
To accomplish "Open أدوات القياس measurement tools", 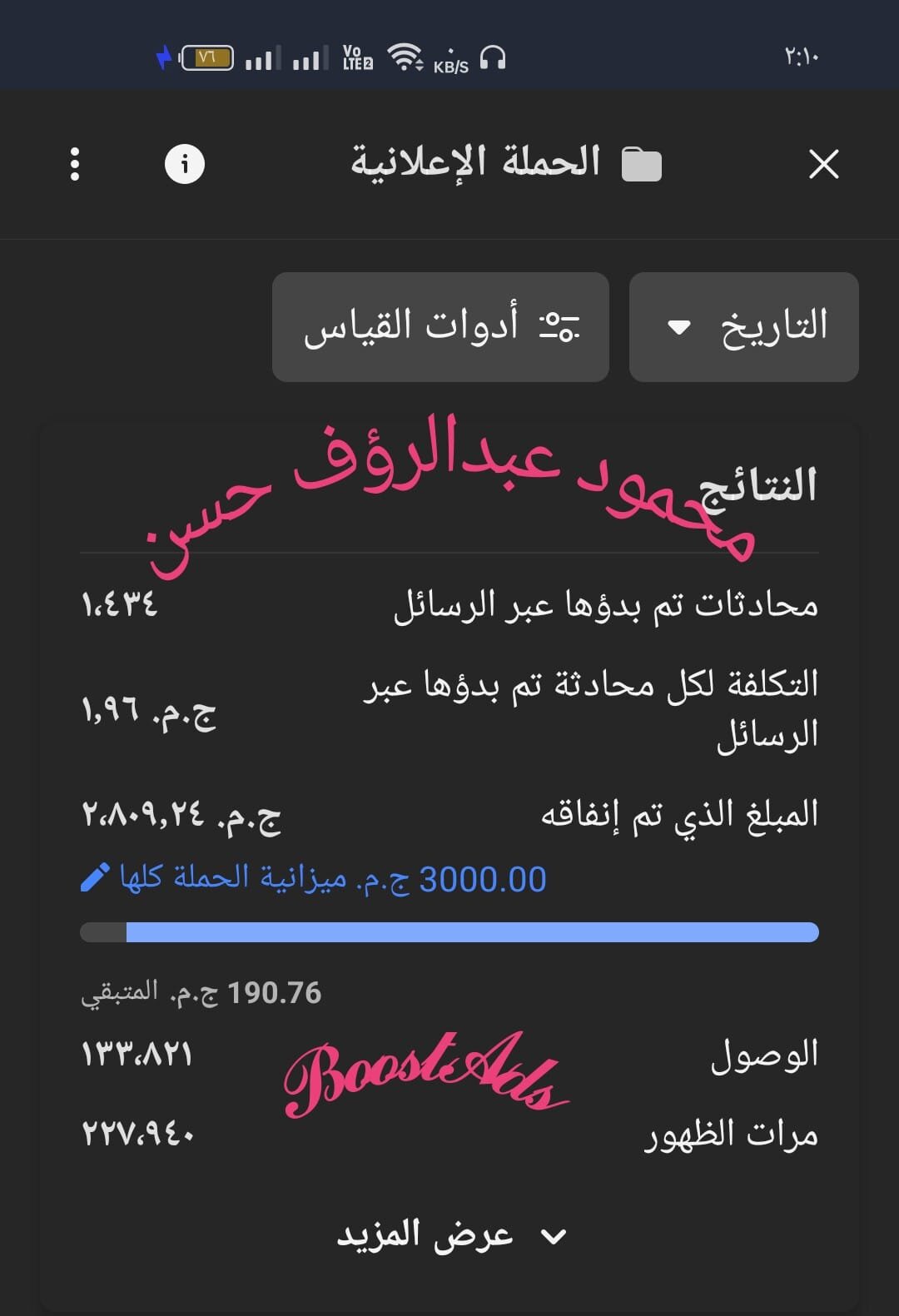I will click(x=440, y=326).
